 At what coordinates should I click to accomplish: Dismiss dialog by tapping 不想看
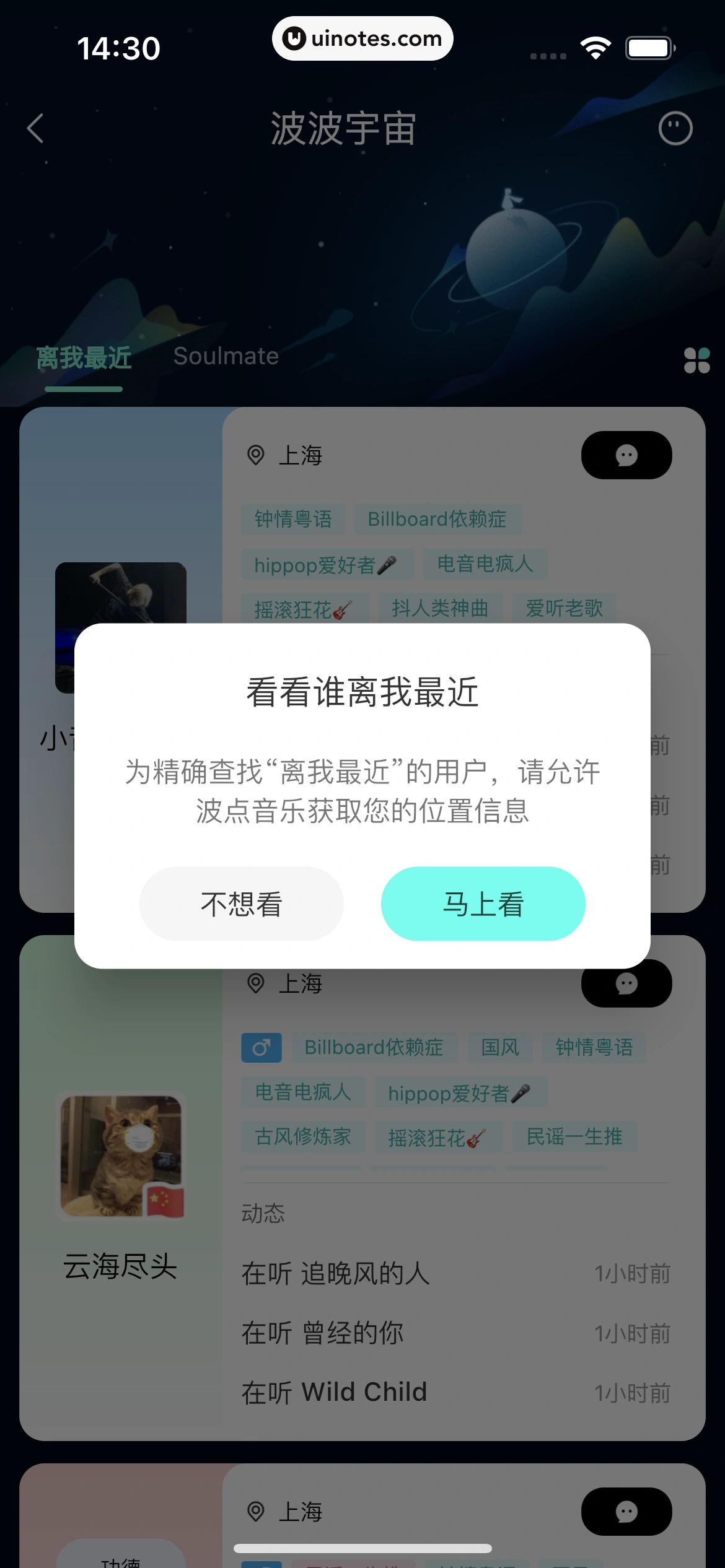coord(240,904)
